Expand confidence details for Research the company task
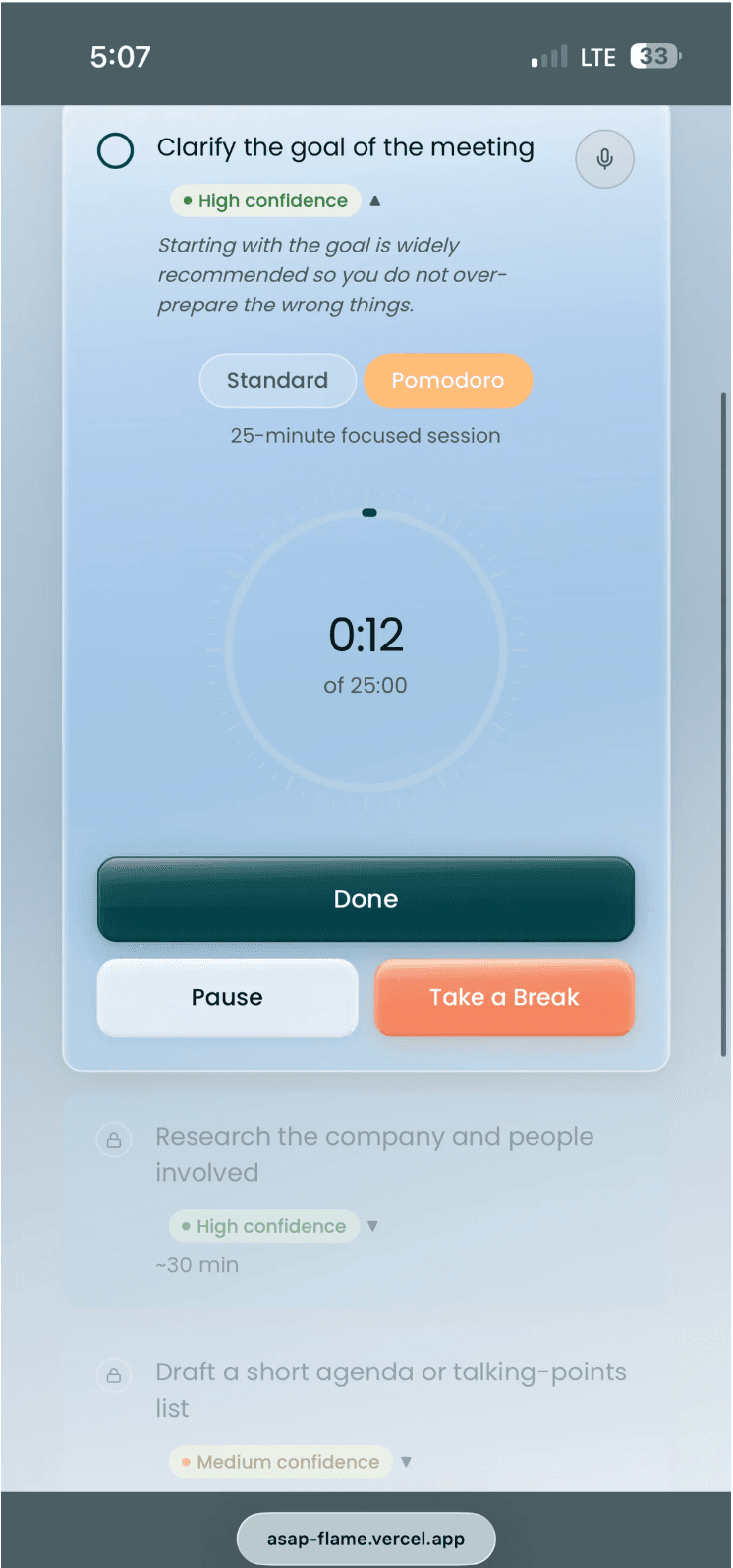Image resolution: width=733 pixels, height=1568 pixels. (x=372, y=1226)
